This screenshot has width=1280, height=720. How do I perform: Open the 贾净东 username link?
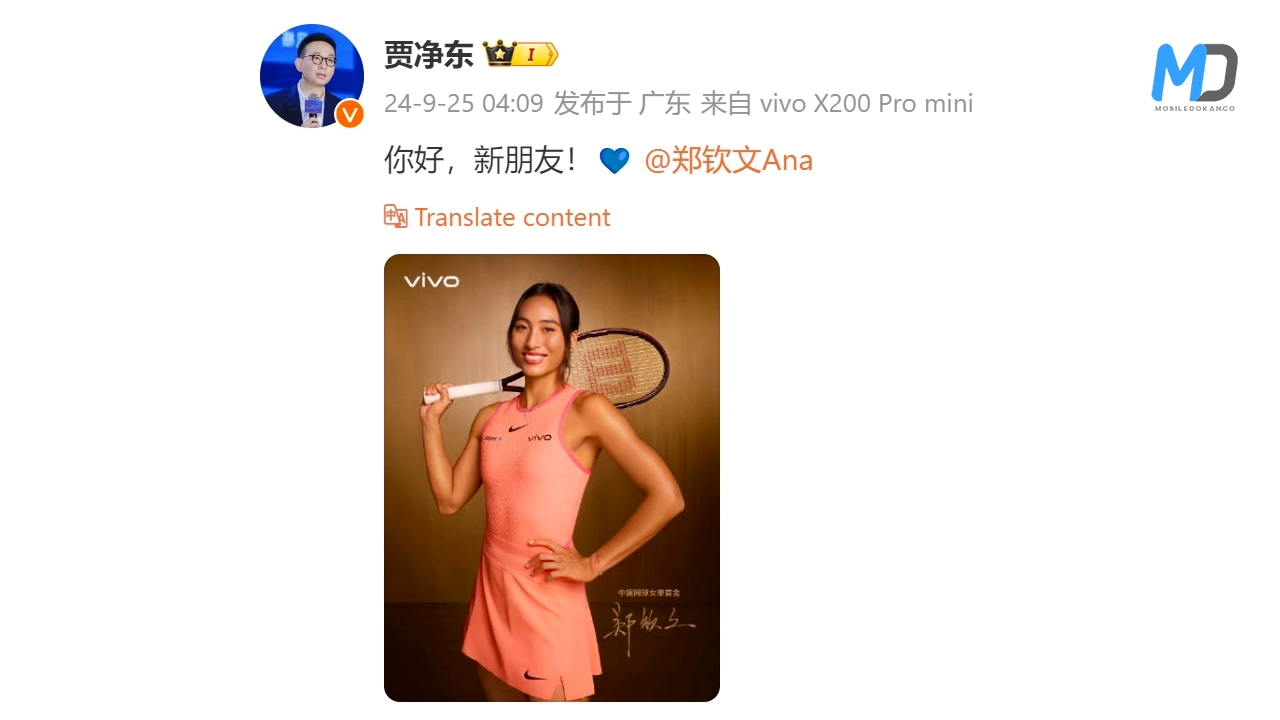pyautogui.click(x=428, y=55)
